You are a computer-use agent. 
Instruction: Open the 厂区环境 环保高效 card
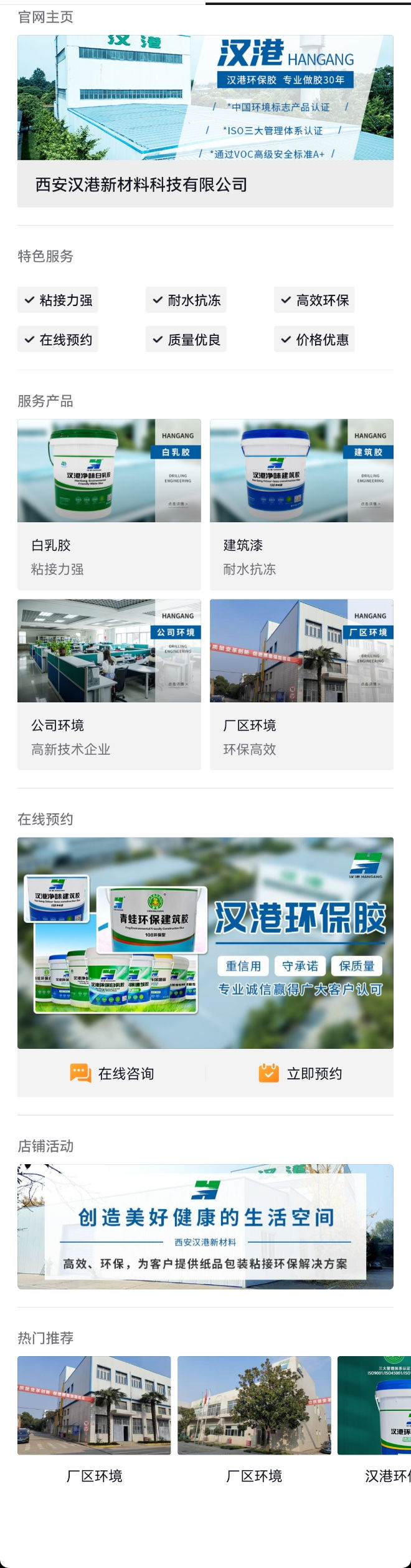[x=301, y=684]
